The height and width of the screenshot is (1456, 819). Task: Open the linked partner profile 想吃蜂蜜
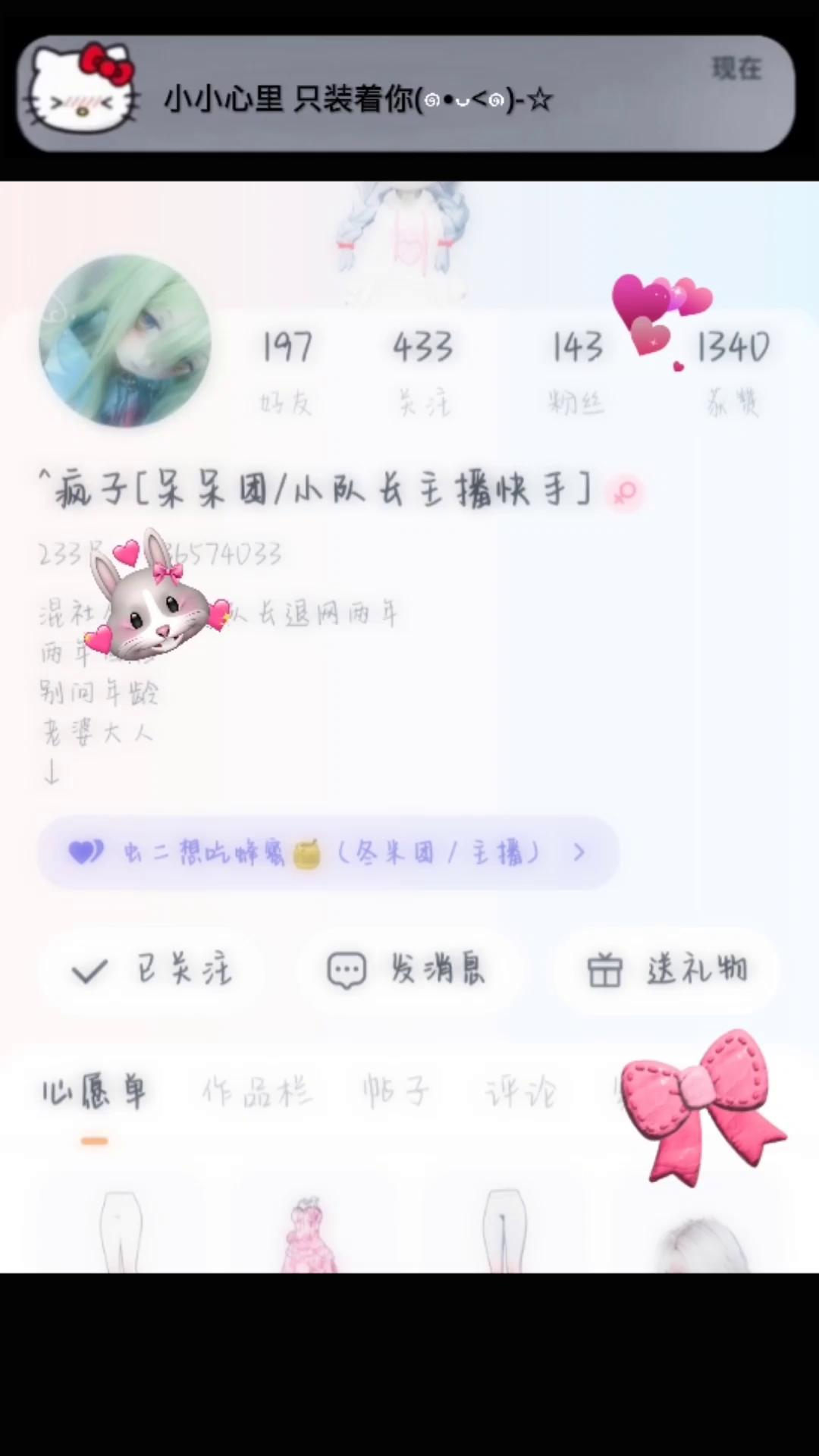328,853
